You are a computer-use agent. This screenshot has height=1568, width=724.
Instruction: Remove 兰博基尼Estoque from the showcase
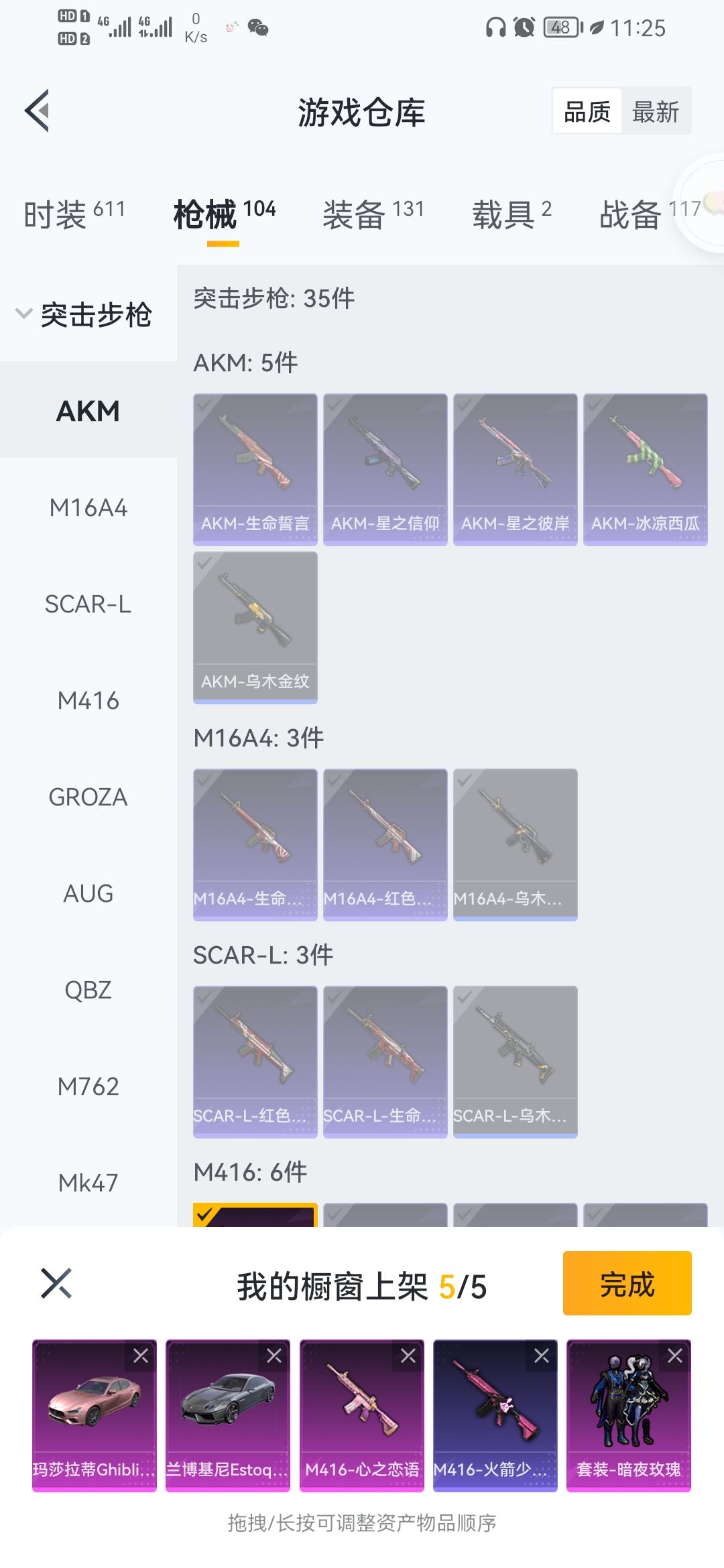[274, 1356]
